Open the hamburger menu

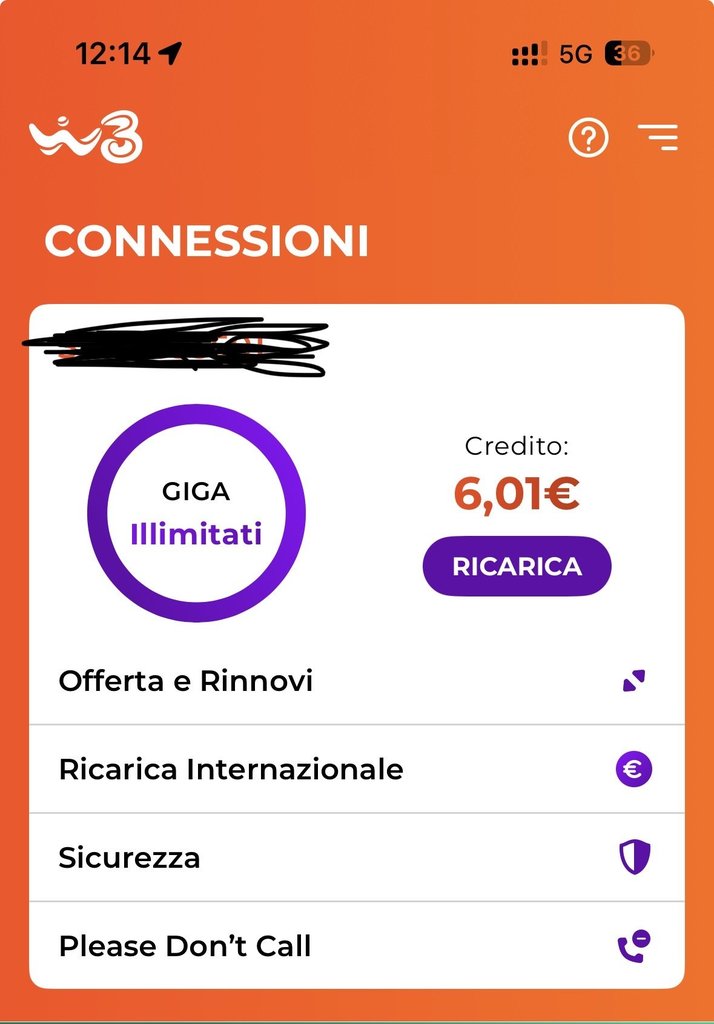coord(657,138)
